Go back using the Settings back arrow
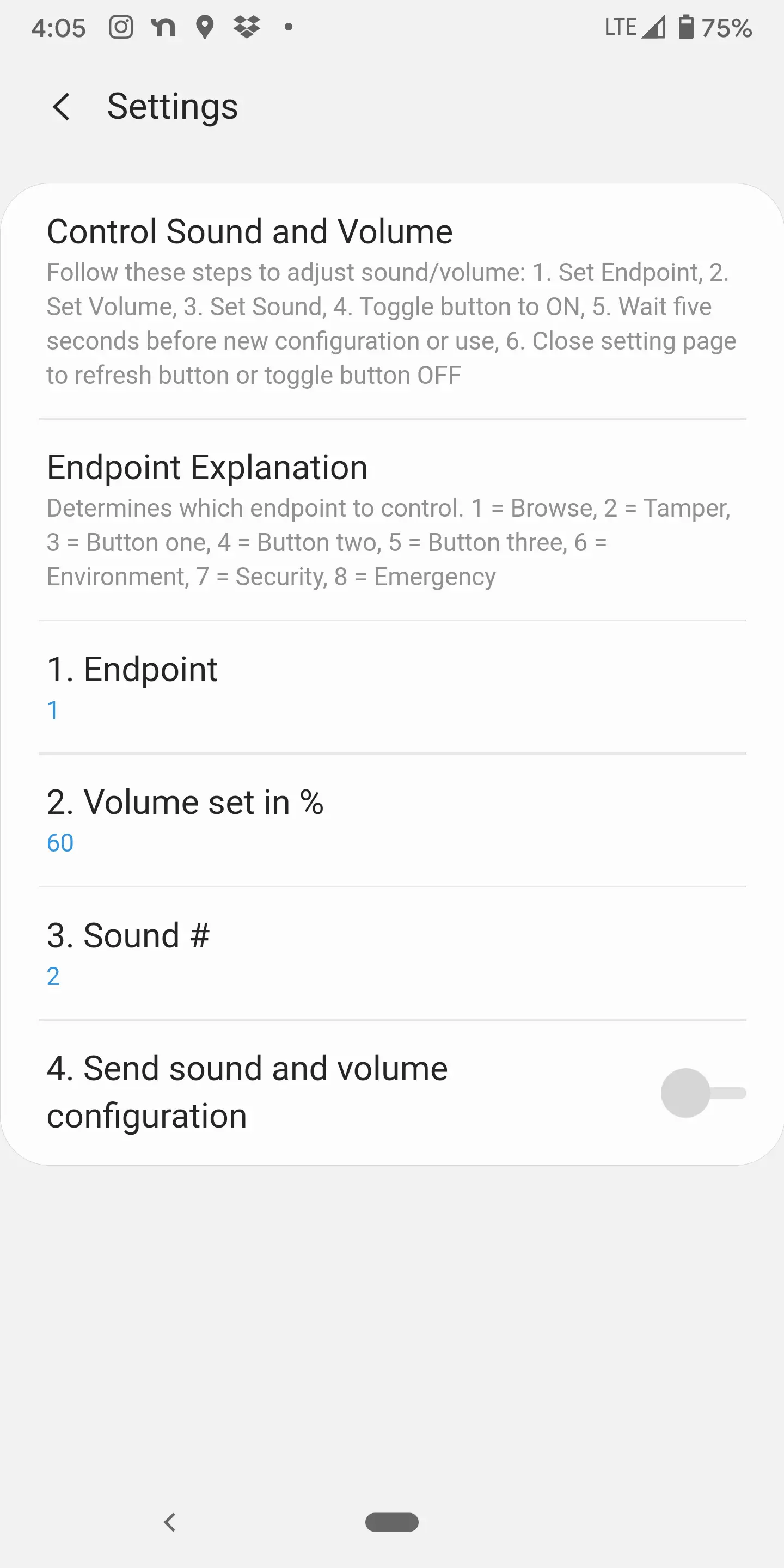784x1568 pixels. click(x=62, y=107)
